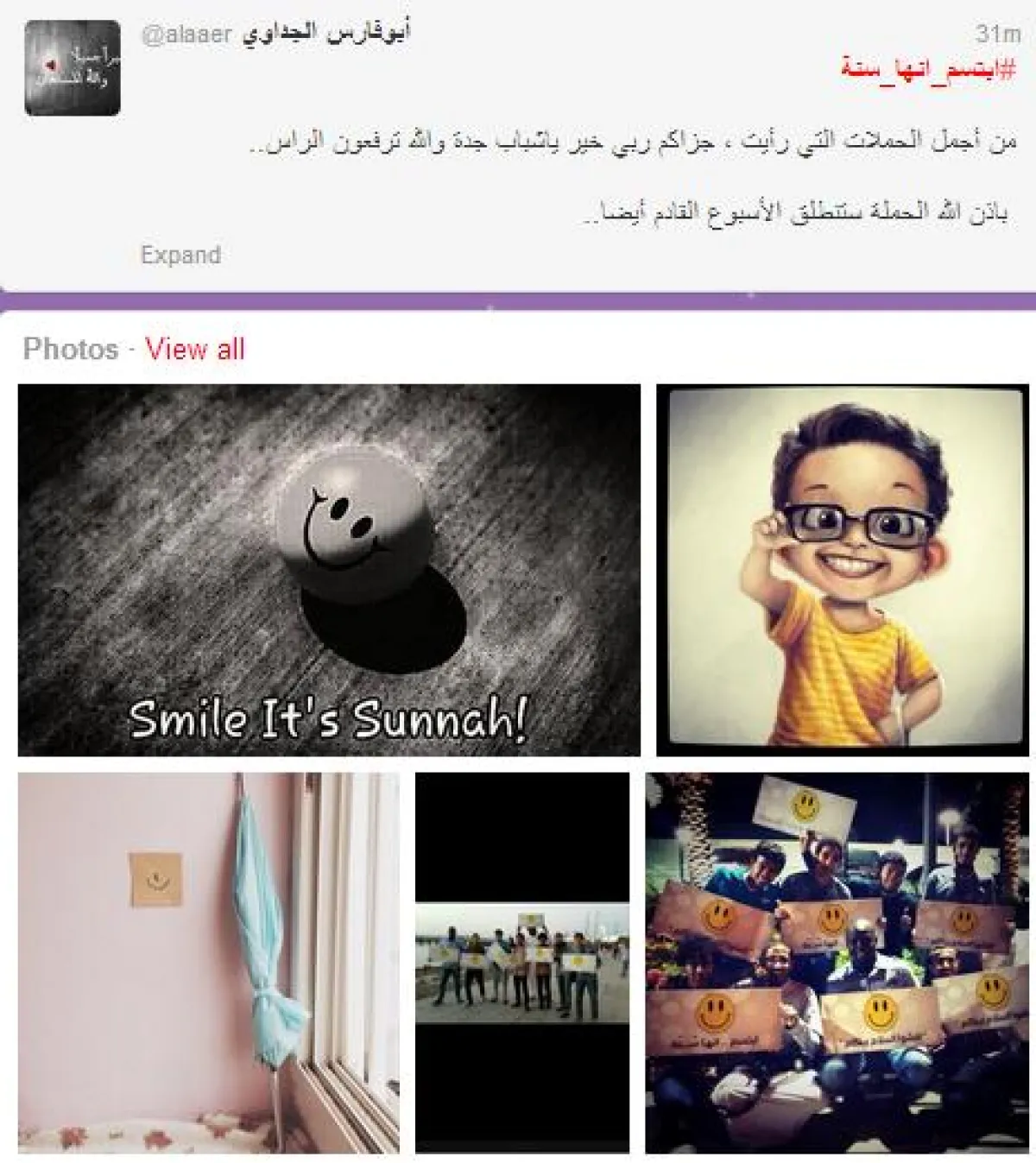This screenshot has height=1163, width=1036.
Task: Open the cartoon boy with glasses photo
Action: click(x=843, y=570)
